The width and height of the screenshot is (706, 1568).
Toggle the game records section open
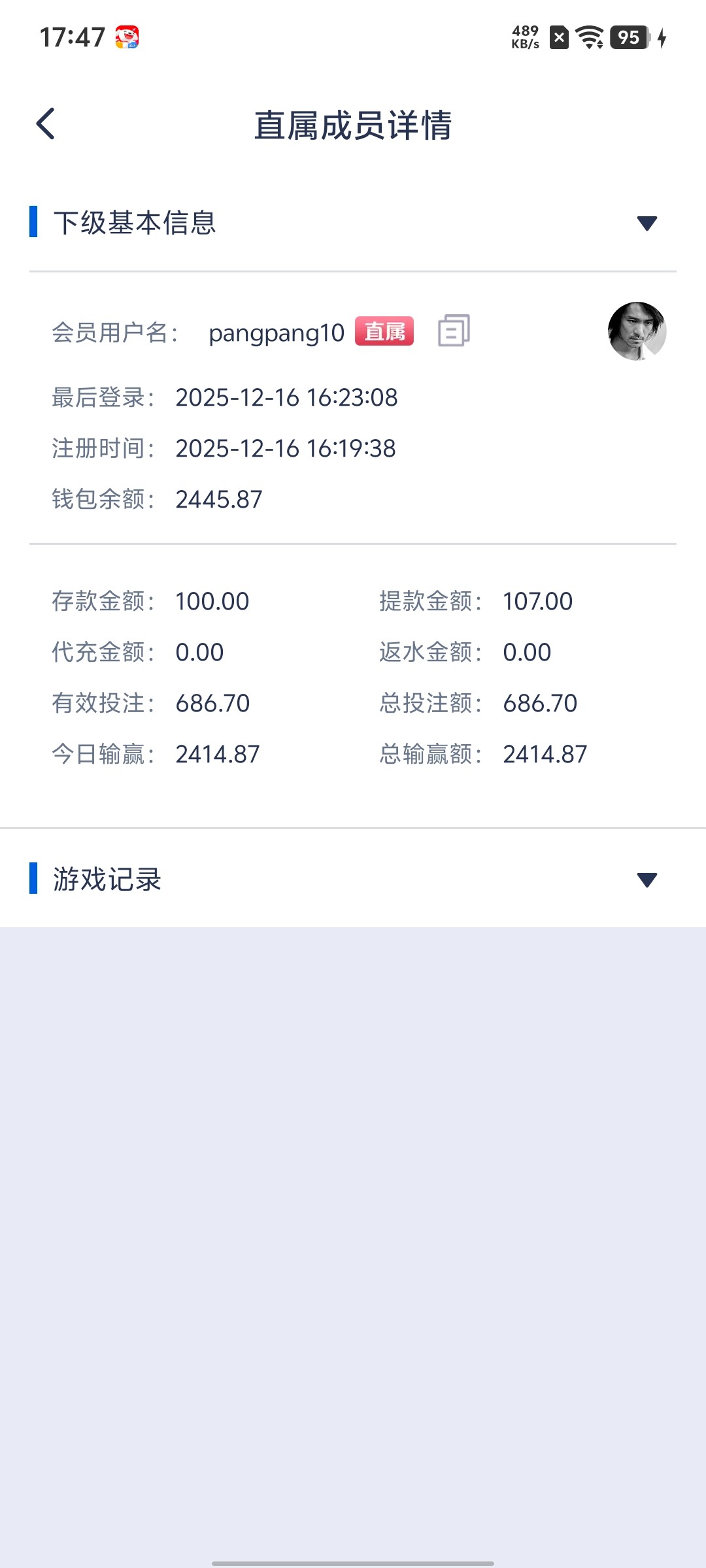647,880
